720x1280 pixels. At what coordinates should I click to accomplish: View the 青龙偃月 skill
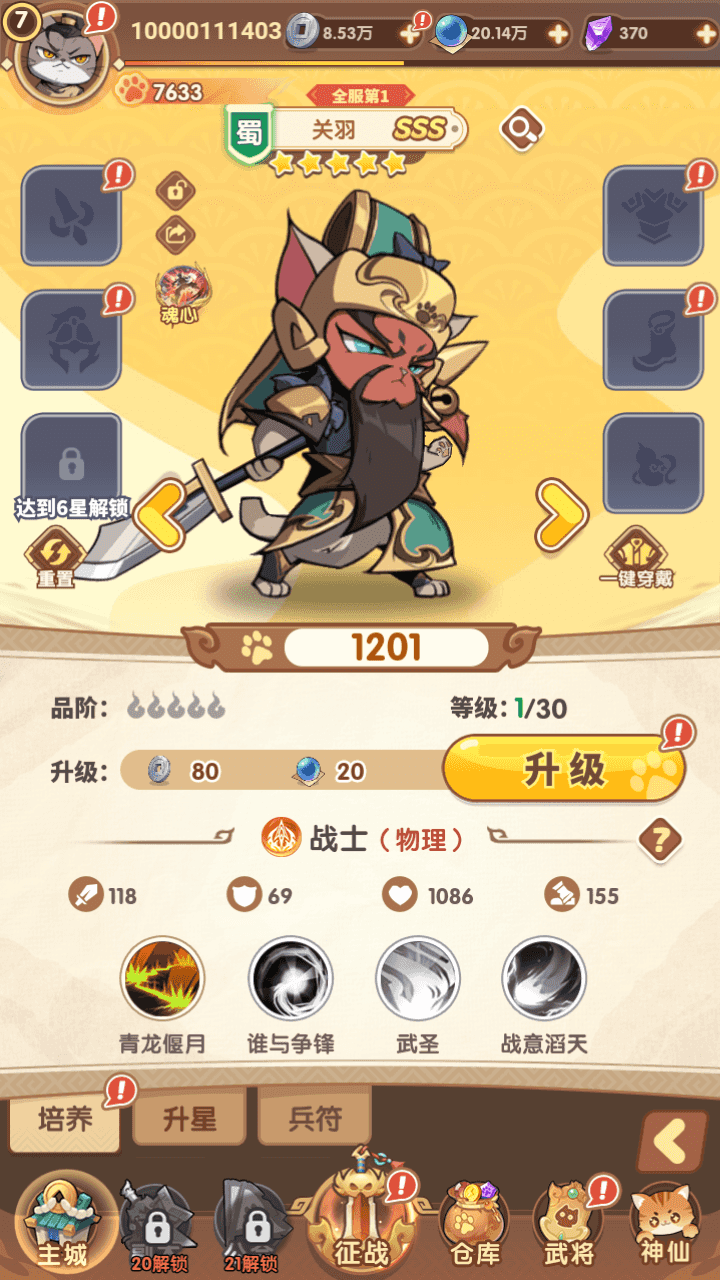click(162, 978)
